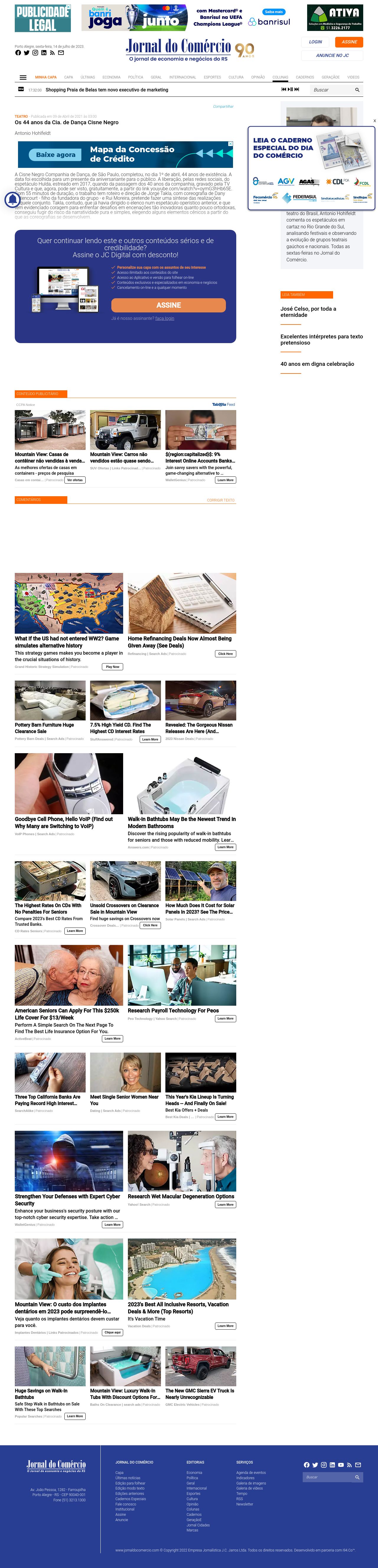Tap the LOGIN button
Viewport: 378px width, 1568px height.
(315, 42)
